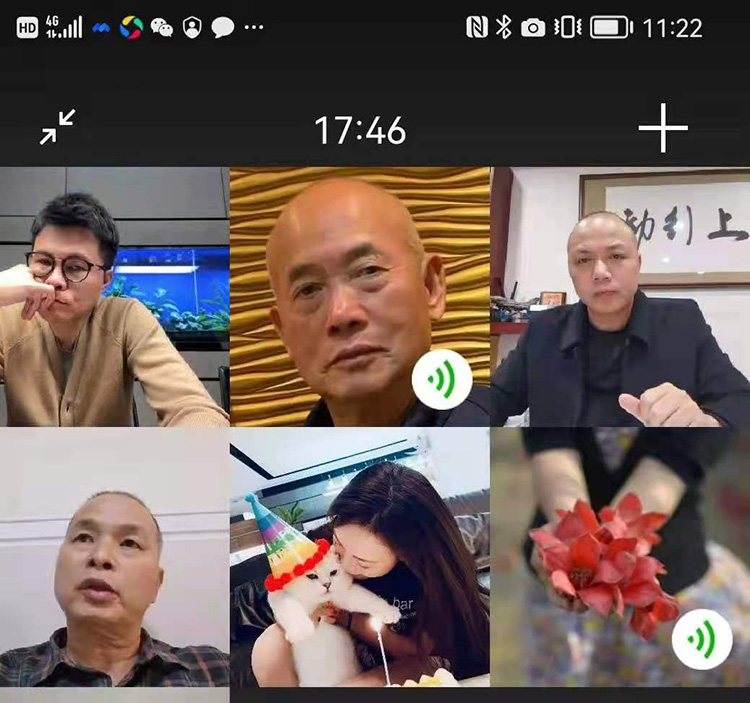Add a participant with the plus icon
The height and width of the screenshot is (703, 750).
pos(663,129)
